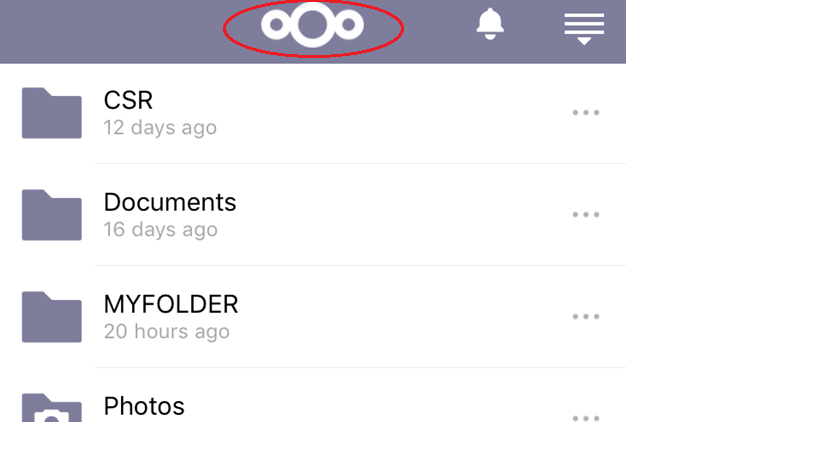819x460 pixels.
Task: Tap the Nextcloud logo in the header
Action: 312,25
